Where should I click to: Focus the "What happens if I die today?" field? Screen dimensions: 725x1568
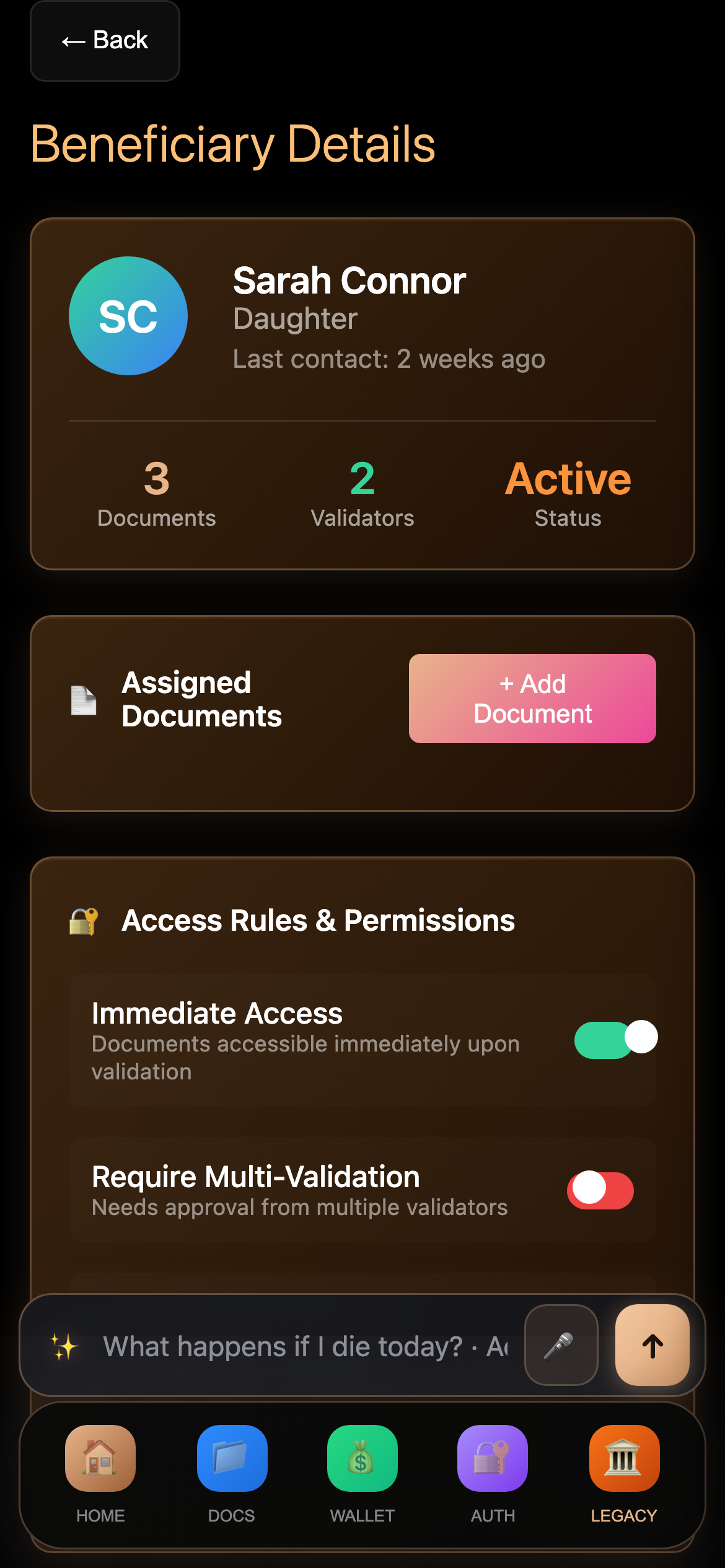tap(305, 1346)
